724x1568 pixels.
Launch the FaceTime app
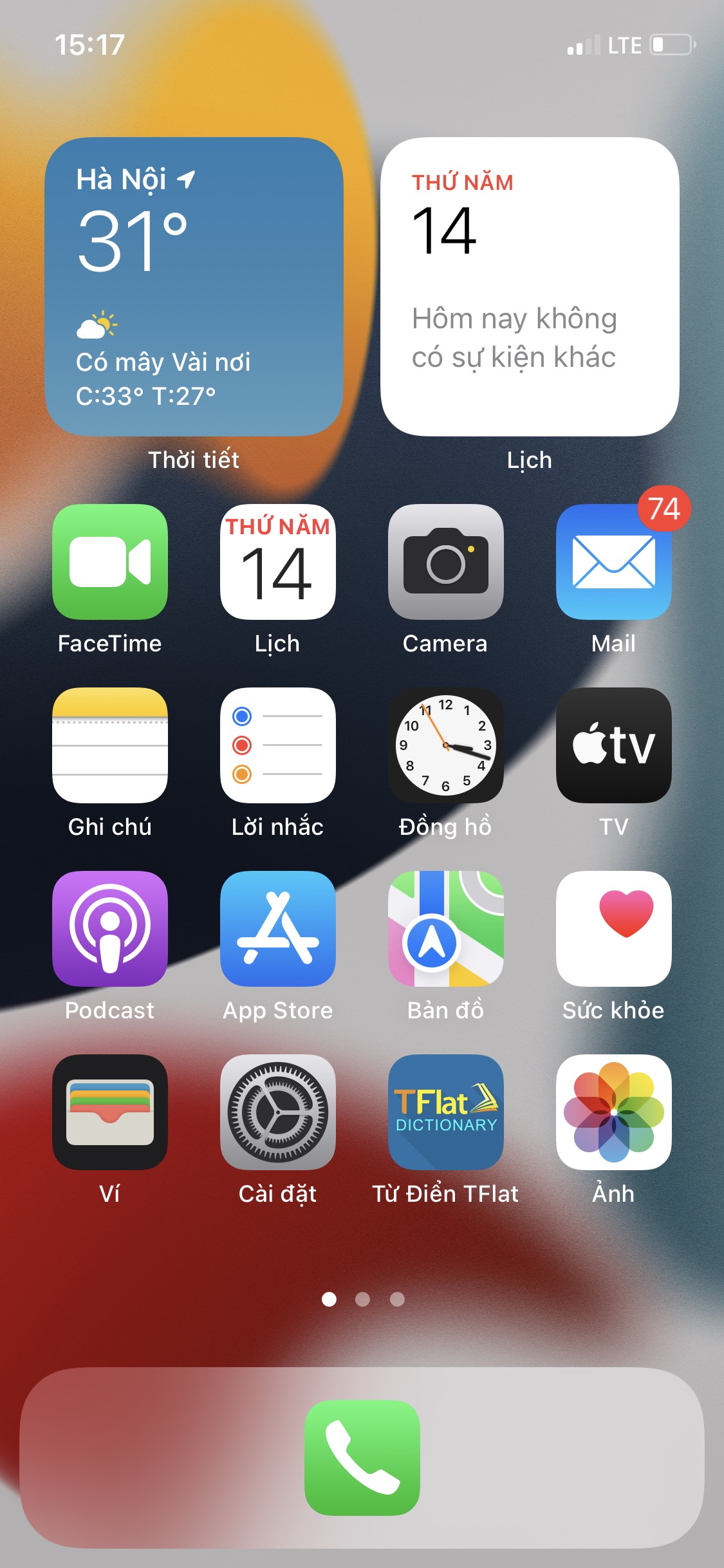point(110,561)
